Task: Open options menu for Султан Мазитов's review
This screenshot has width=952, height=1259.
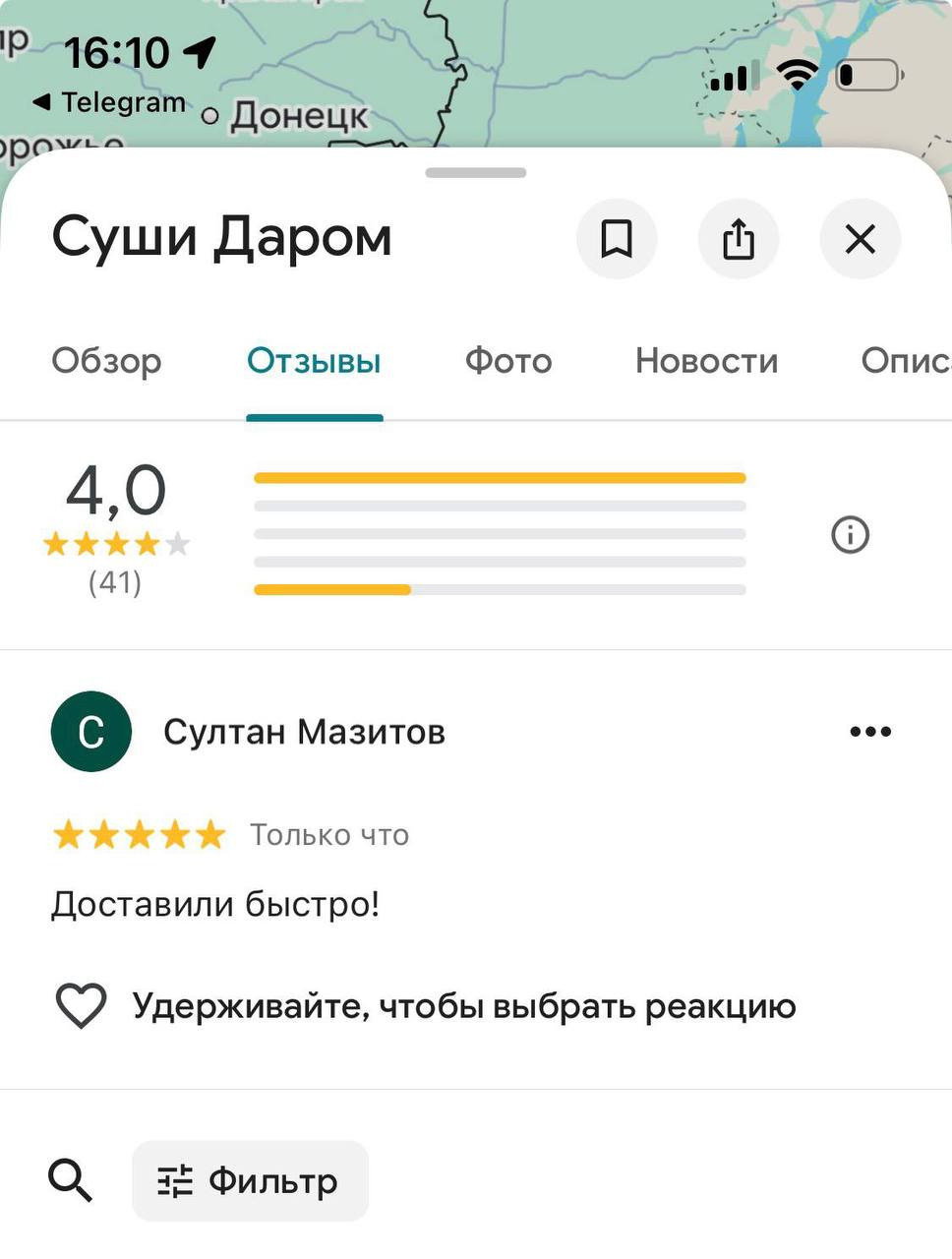Action: tap(870, 732)
